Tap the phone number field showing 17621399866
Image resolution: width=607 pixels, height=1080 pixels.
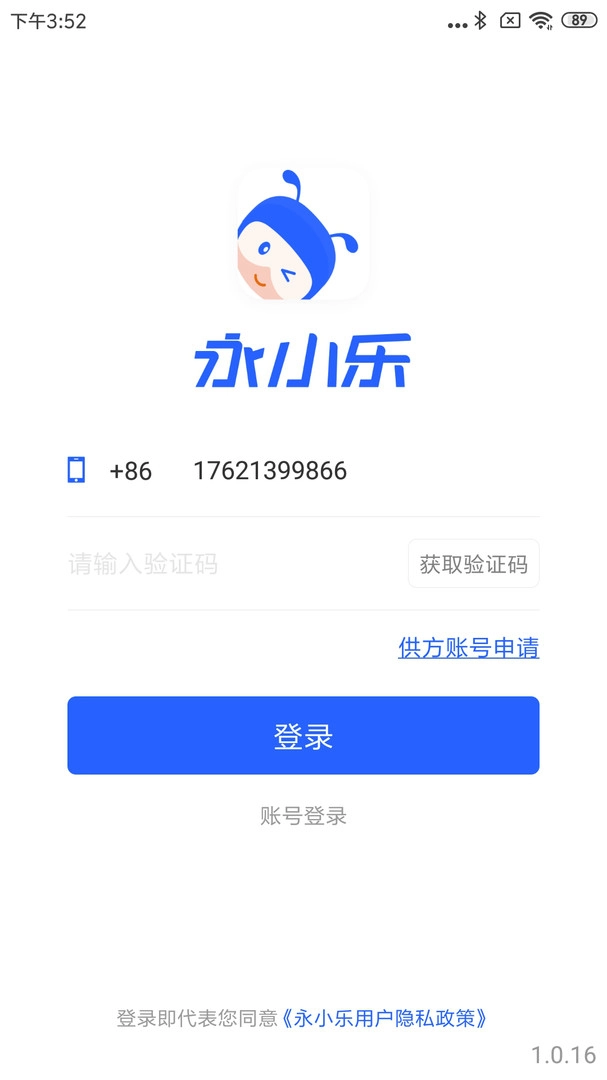[270, 471]
